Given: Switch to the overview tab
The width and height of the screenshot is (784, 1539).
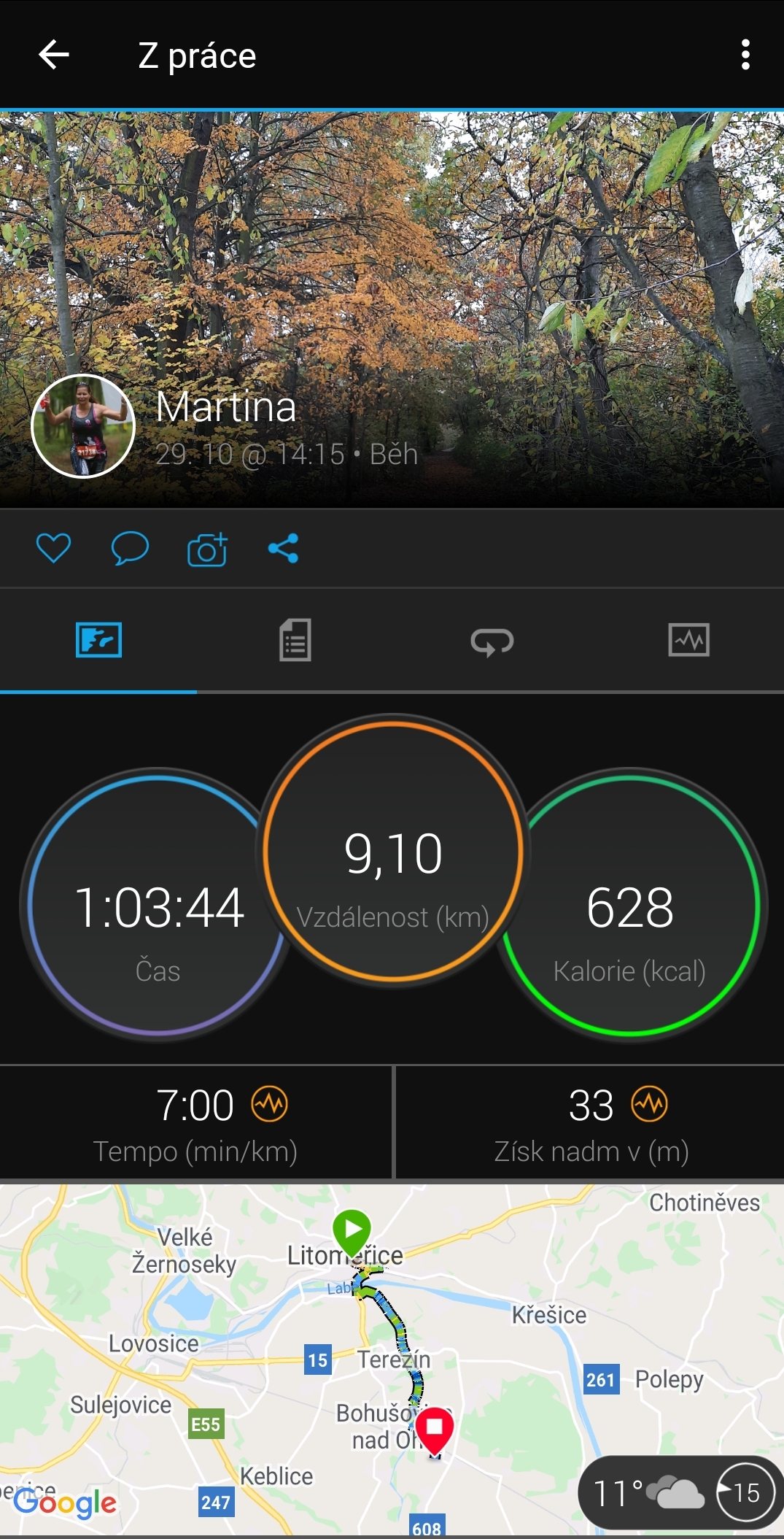Looking at the screenshot, I should (98, 640).
